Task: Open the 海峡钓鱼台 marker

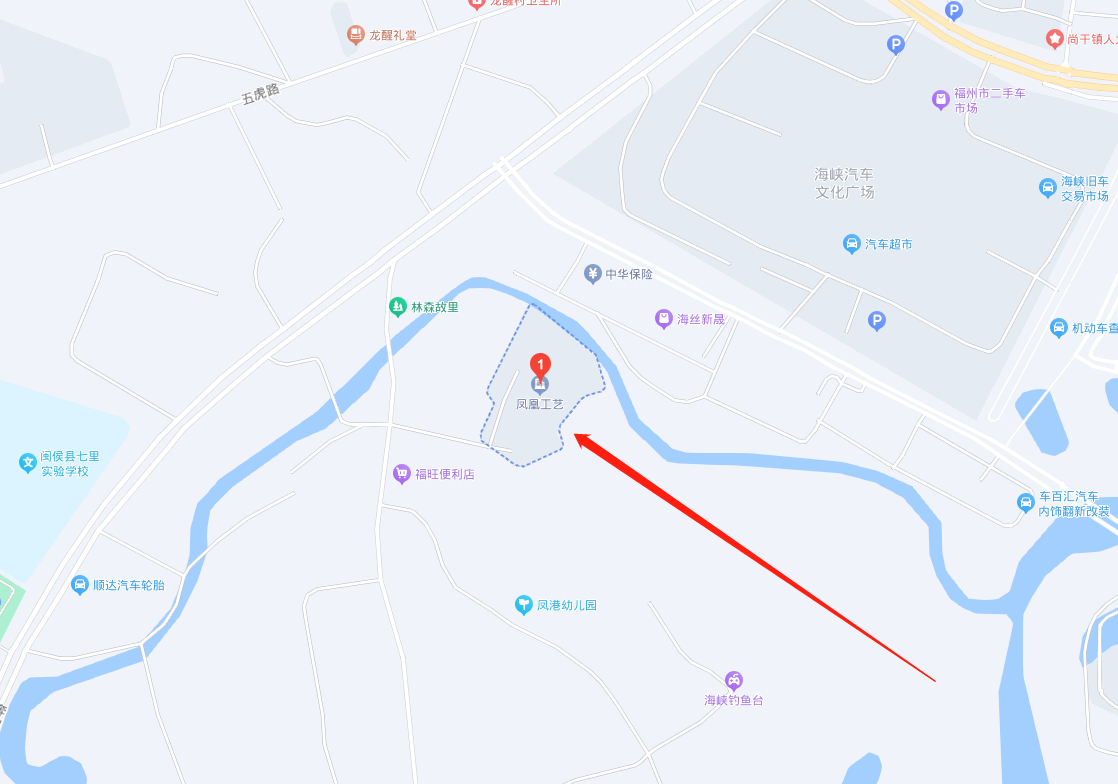Action: point(734,680)
